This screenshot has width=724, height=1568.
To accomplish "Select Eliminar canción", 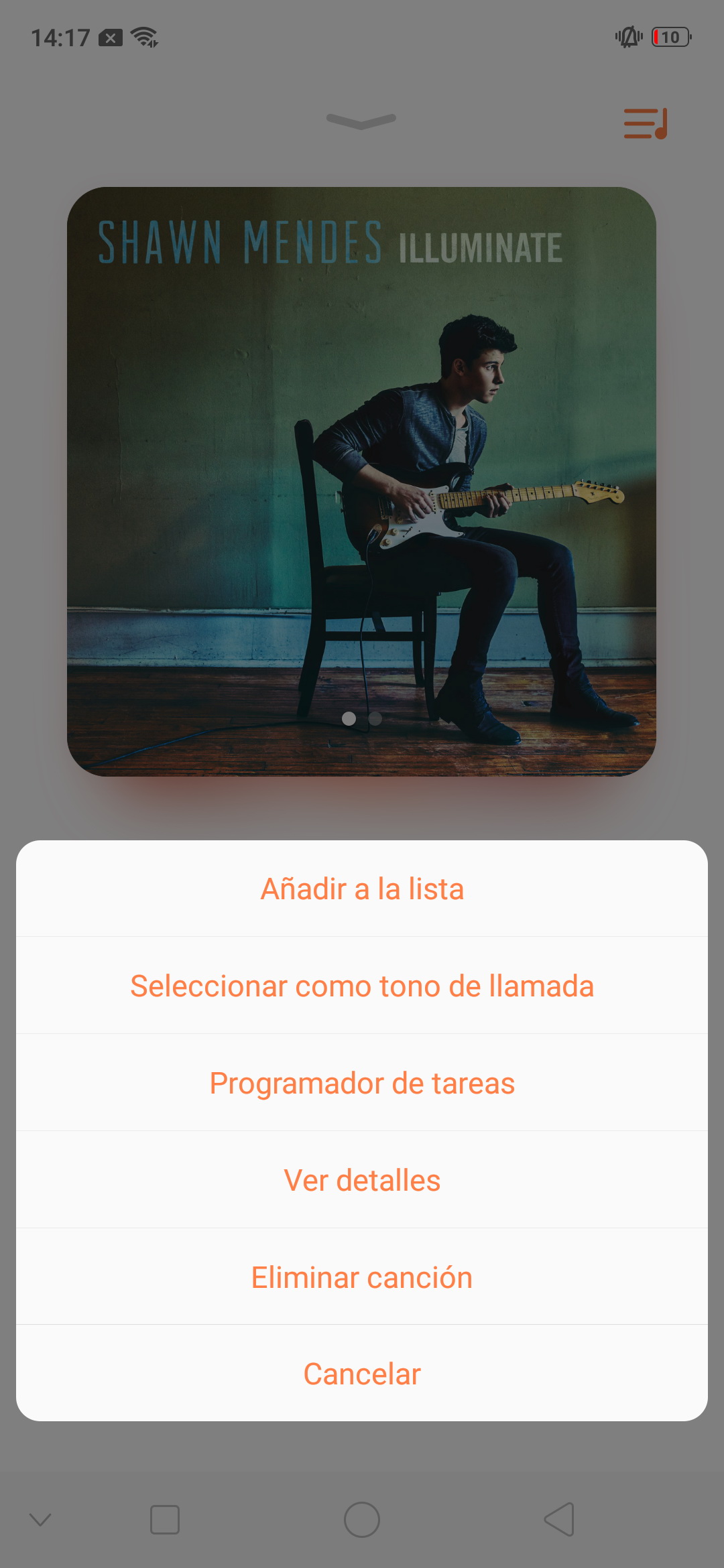I will pyautogui.click(x=362, y=1277).
